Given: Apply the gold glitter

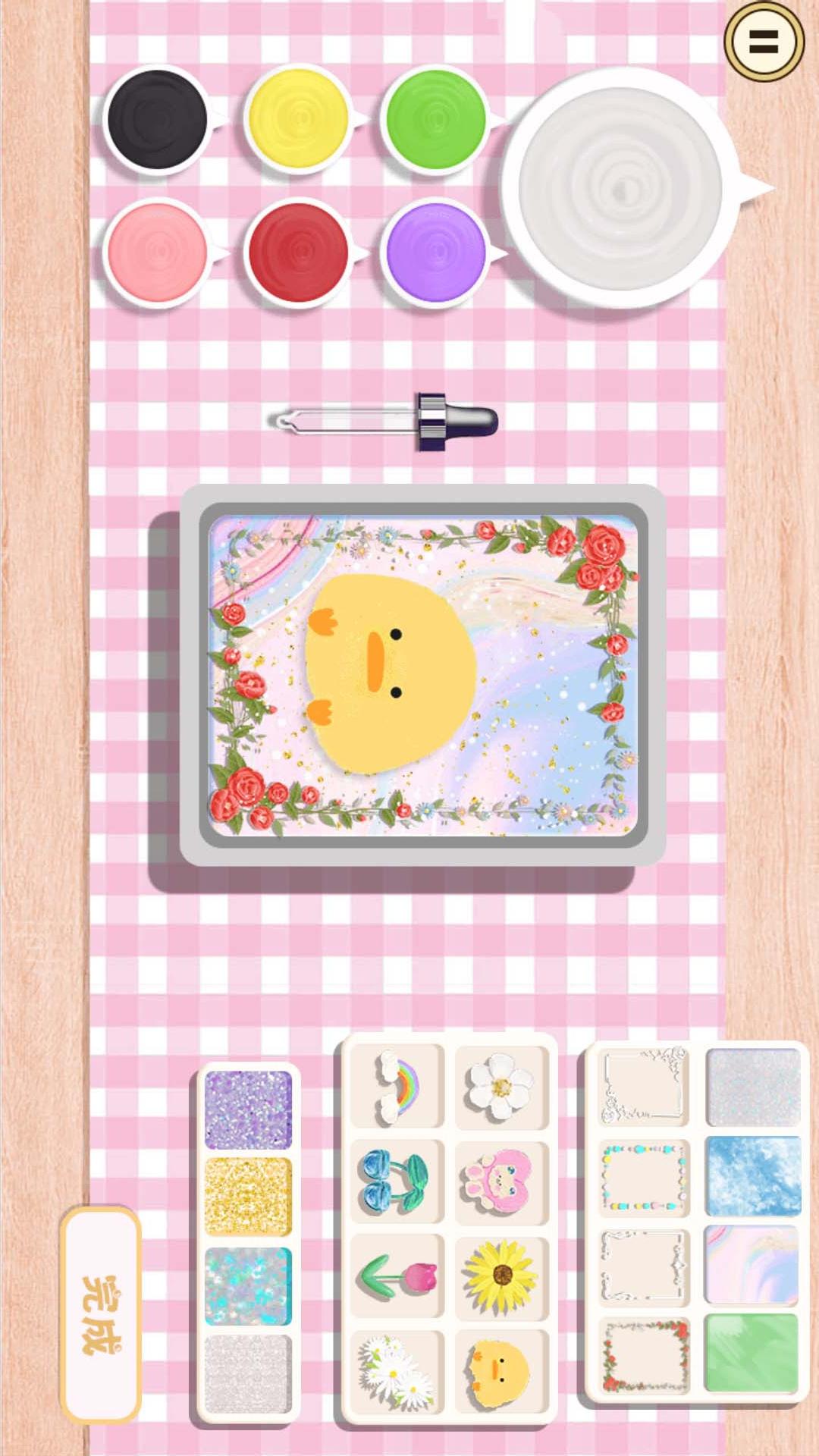Looking at the screenshot, I should (248, 1196).
